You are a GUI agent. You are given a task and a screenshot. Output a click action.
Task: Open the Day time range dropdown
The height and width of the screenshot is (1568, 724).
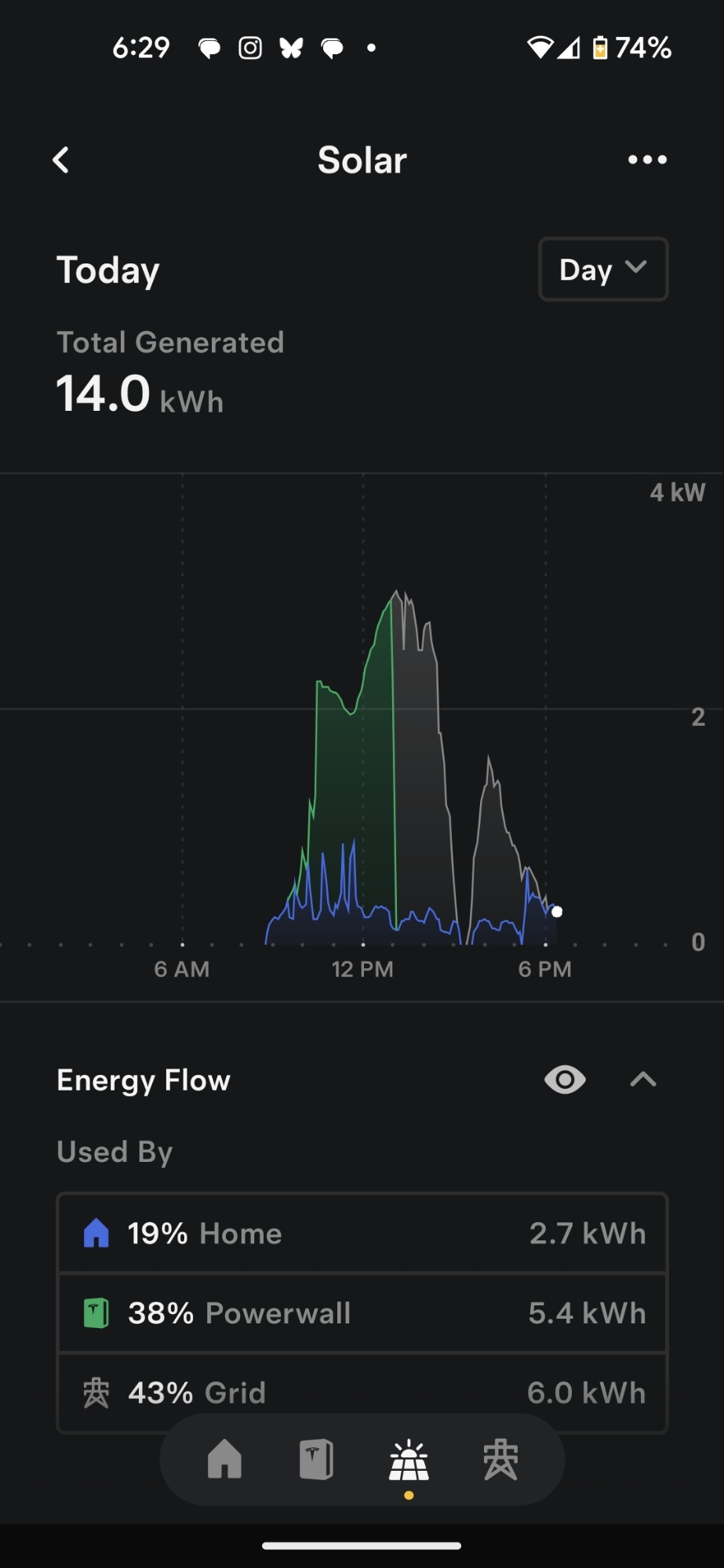click(602, 269)
